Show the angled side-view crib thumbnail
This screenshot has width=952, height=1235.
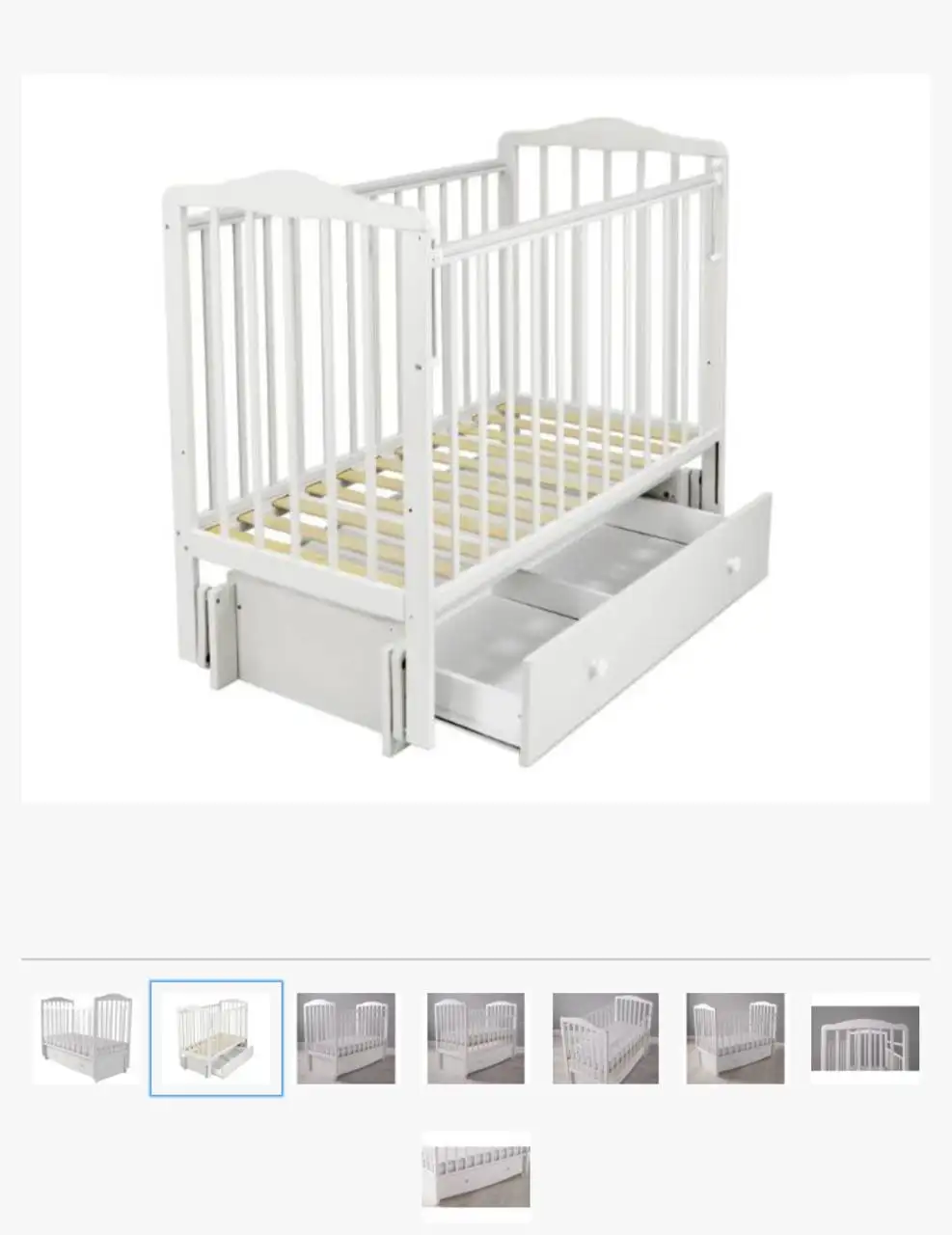click(605, 1038)
